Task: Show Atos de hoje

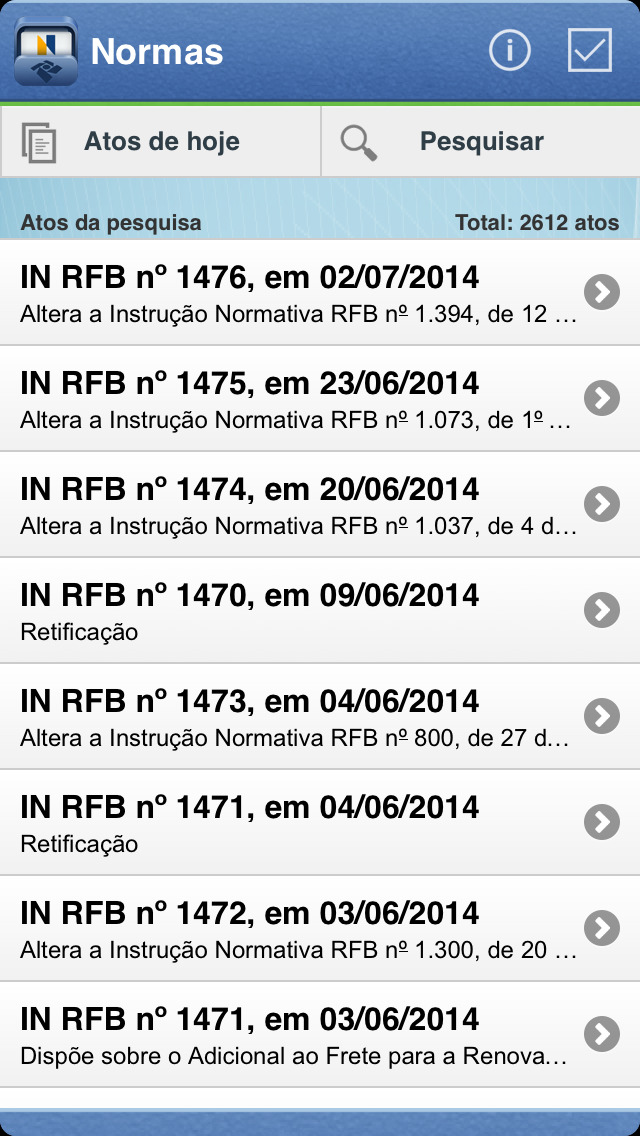Action: [160, 141]
